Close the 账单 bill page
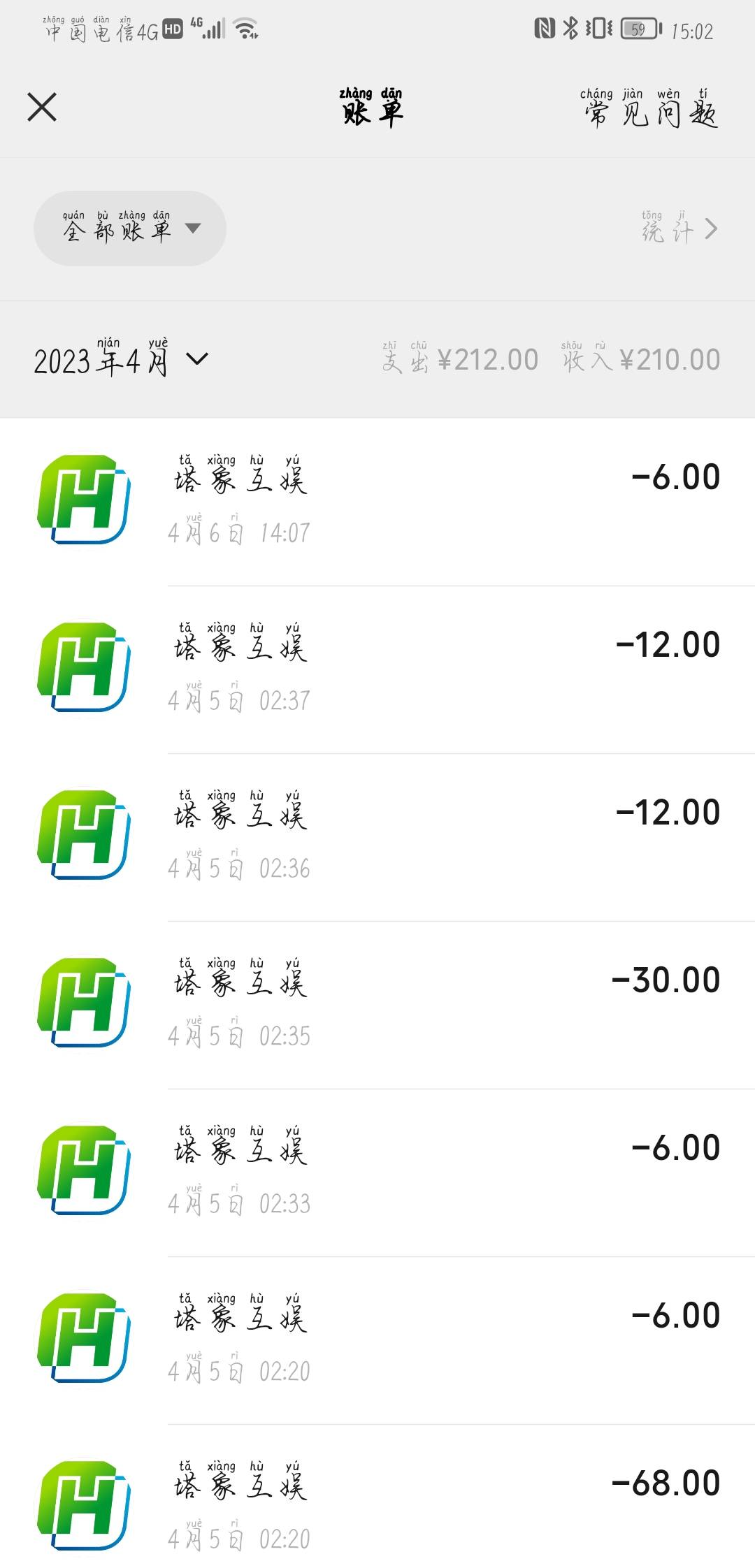The image size is (755, 1568). click(x=42, y=107)
